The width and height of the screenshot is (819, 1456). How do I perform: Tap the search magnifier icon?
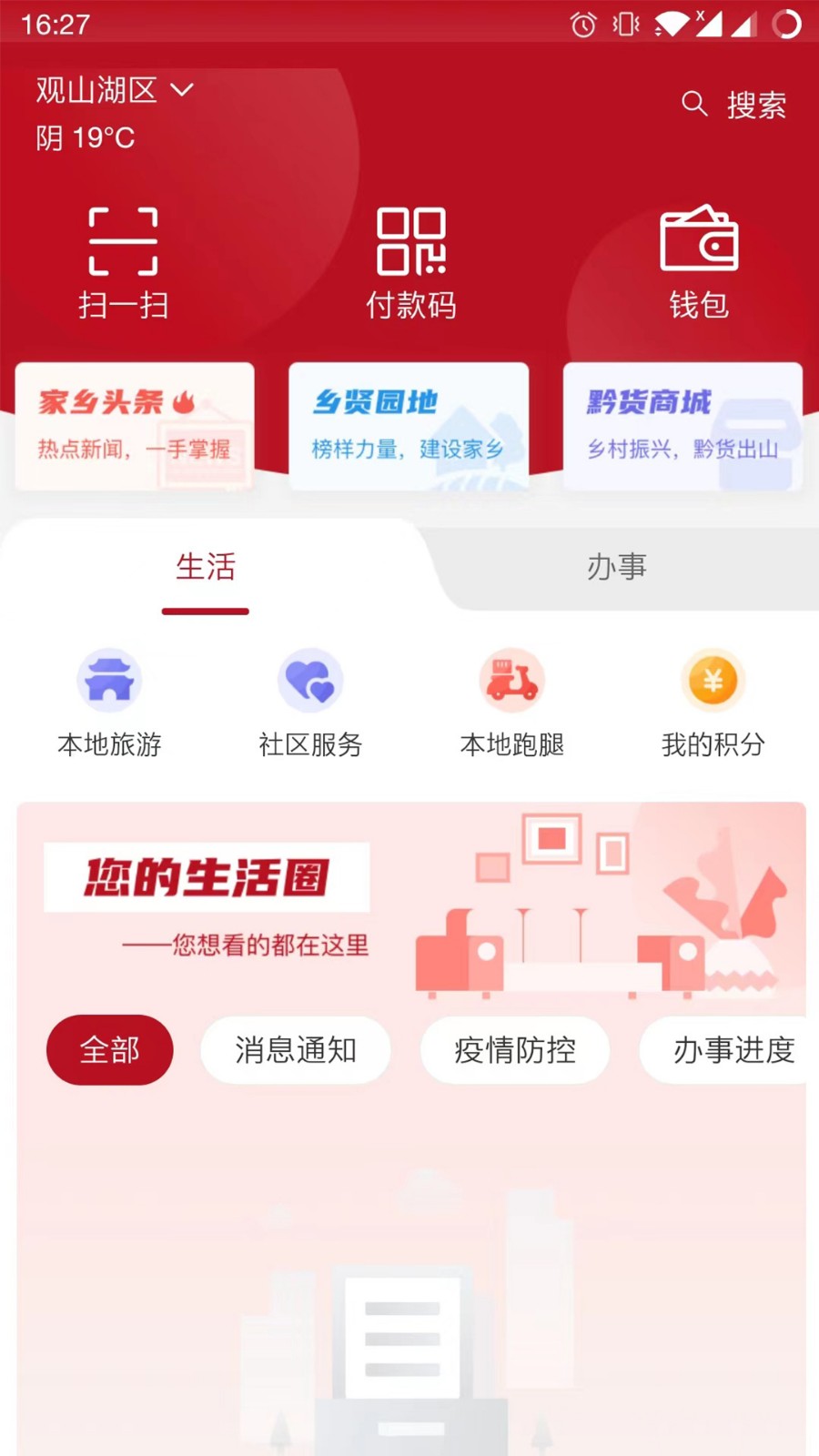(695, 105)
